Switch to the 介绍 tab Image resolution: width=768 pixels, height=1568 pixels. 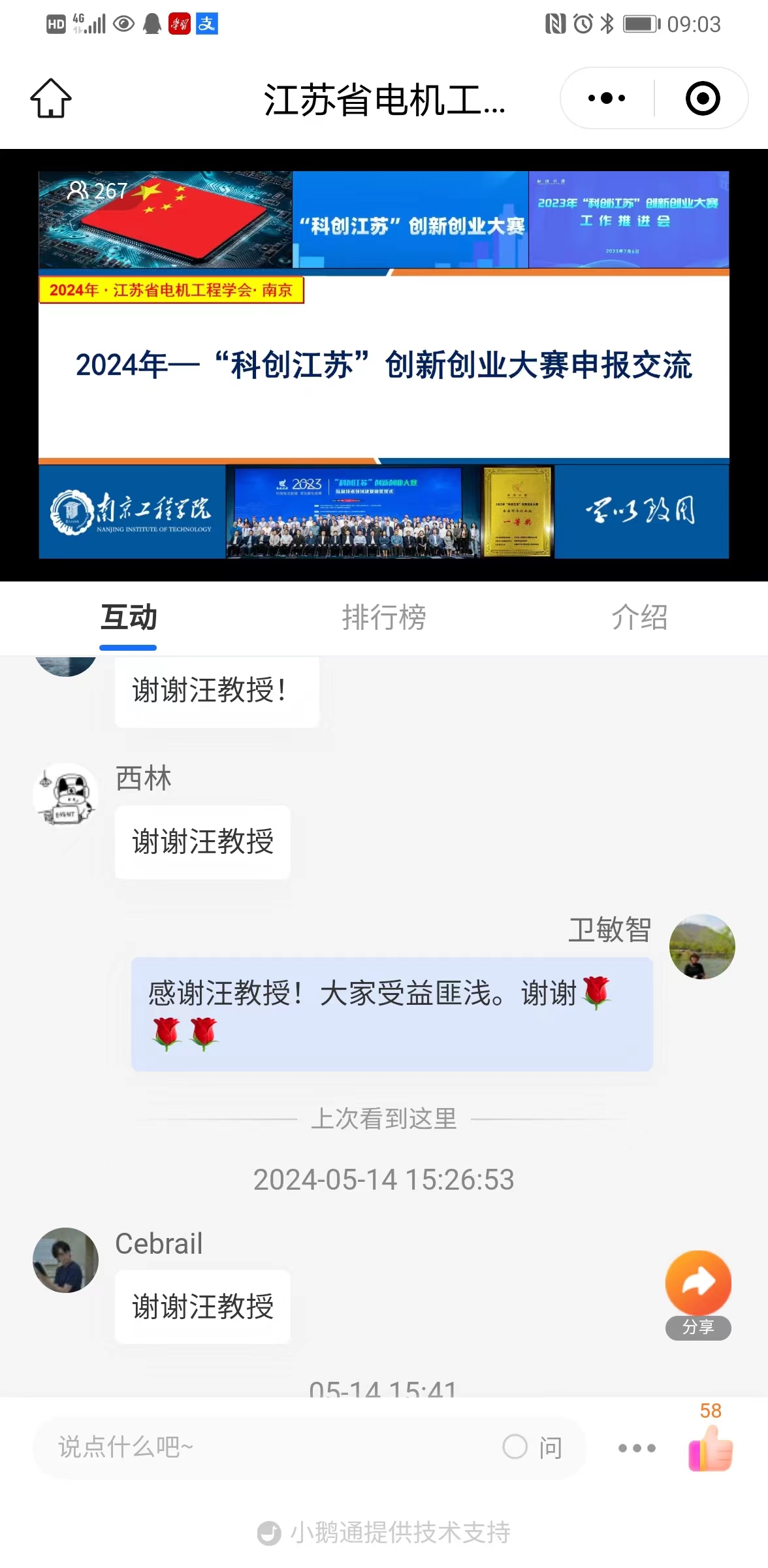pyautogui.click(x=639, y=617)
